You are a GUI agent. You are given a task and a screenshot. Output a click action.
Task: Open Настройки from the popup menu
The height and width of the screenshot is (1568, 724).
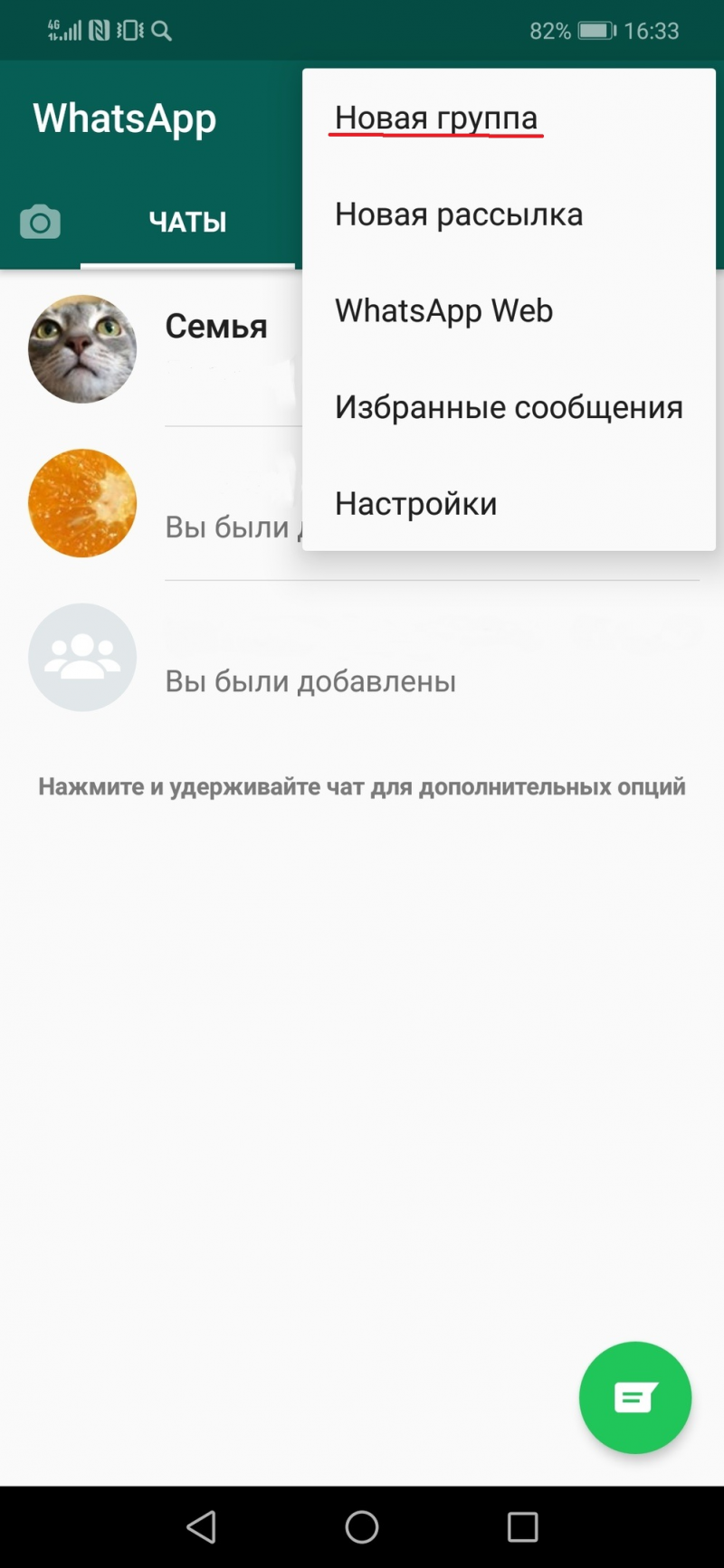click(x=414, y=503)
